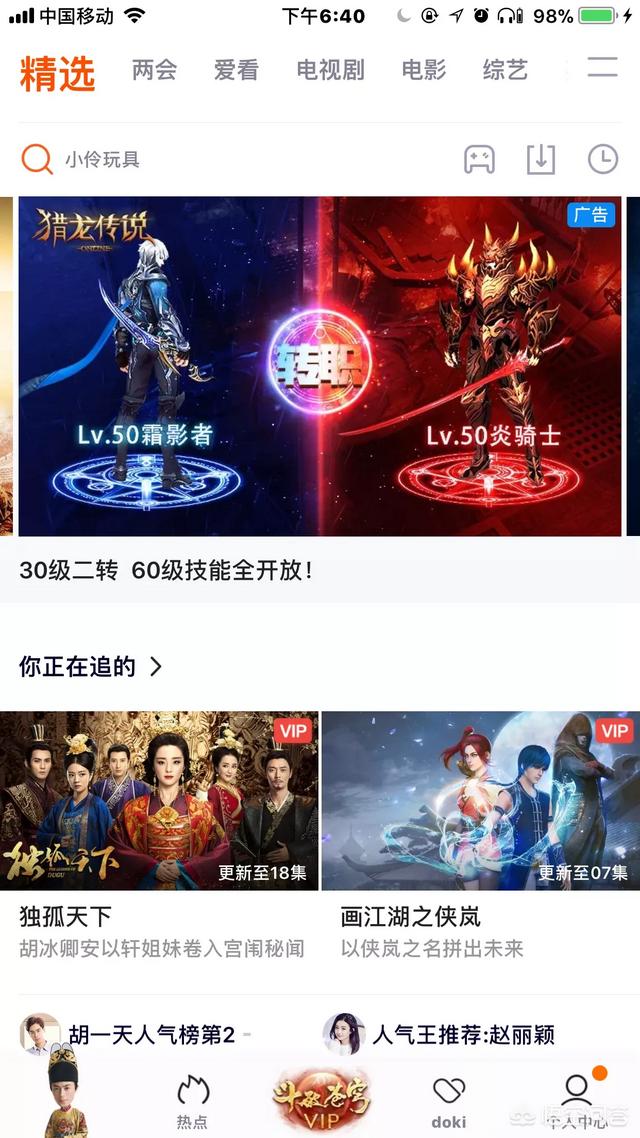The height and width of the screenshot is (1138, 640).
Task: Switch to the 两会 tab
Action: point(154,70)
